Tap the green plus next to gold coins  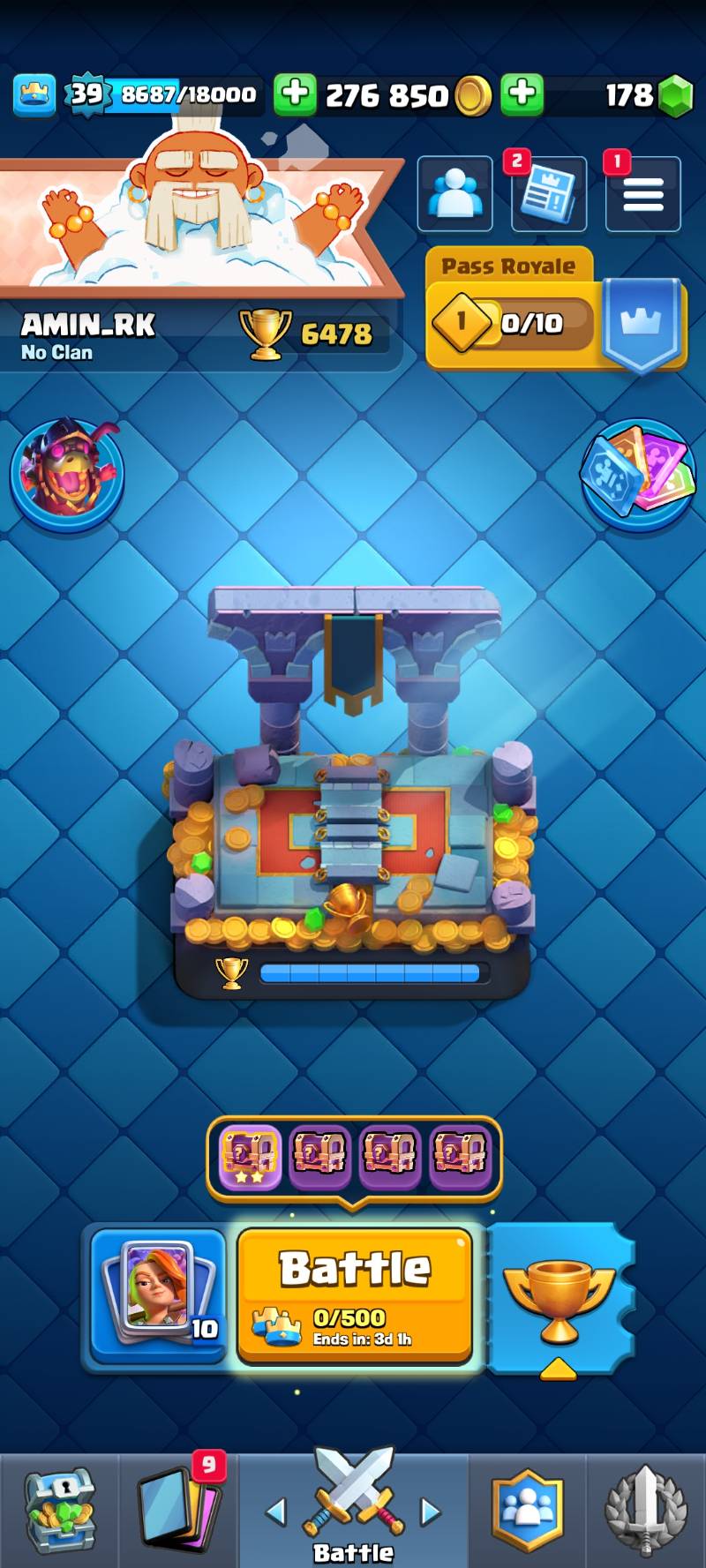295,94
